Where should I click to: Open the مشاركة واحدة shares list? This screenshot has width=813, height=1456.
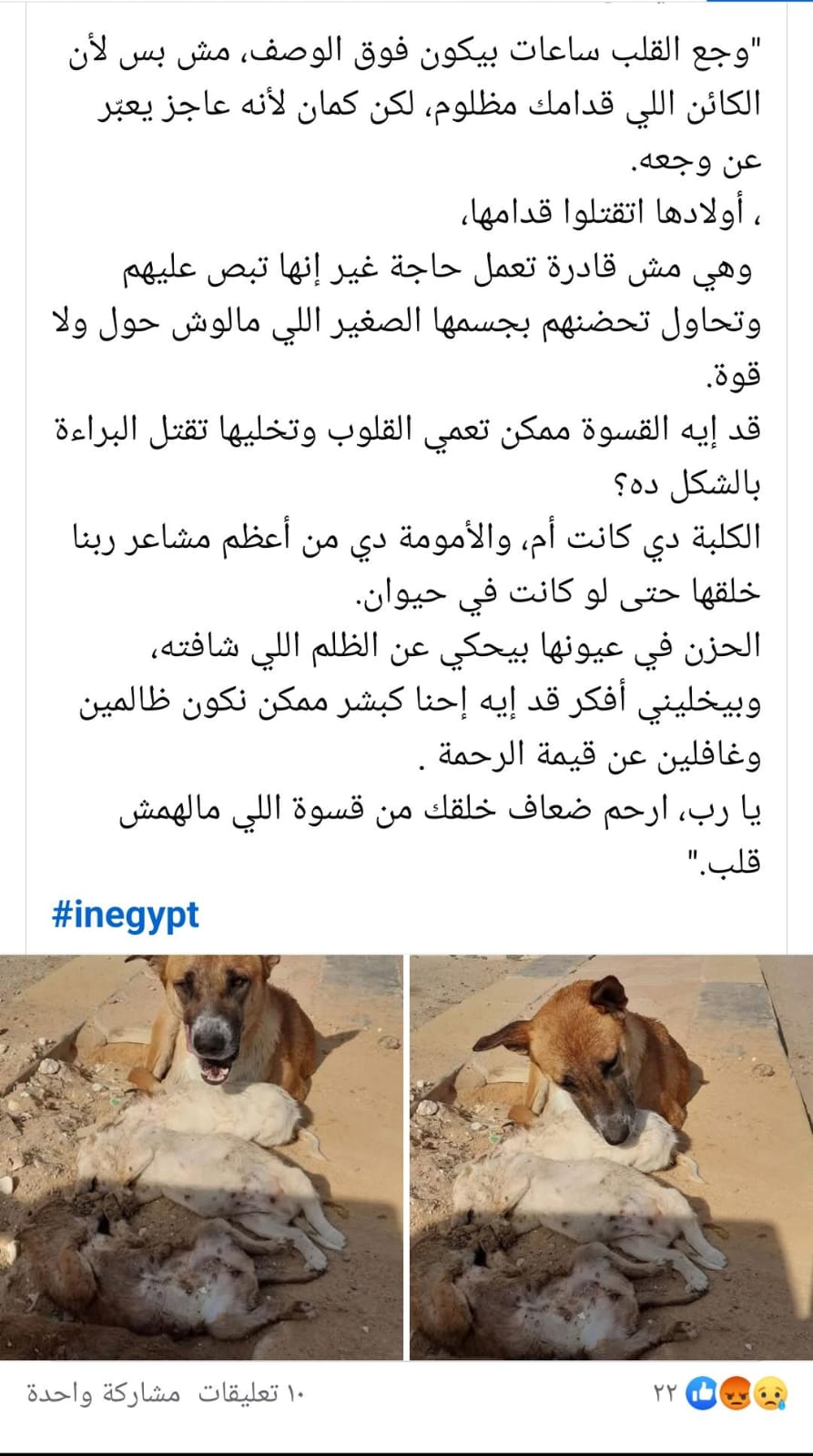[x=103, y=1393]
